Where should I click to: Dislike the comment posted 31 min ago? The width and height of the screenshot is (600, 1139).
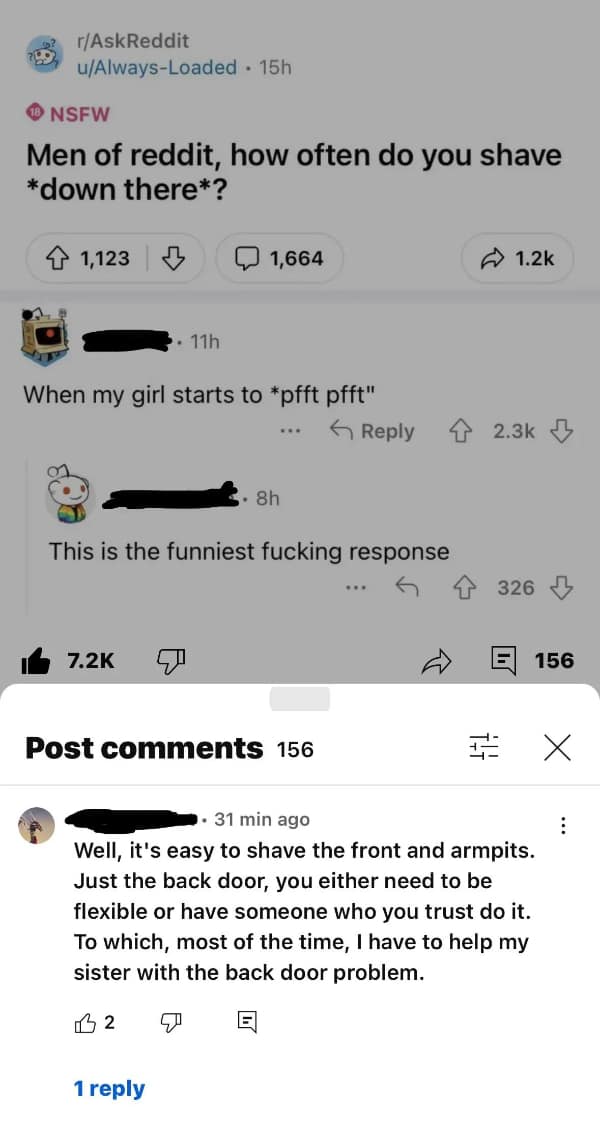point(169,1022)
